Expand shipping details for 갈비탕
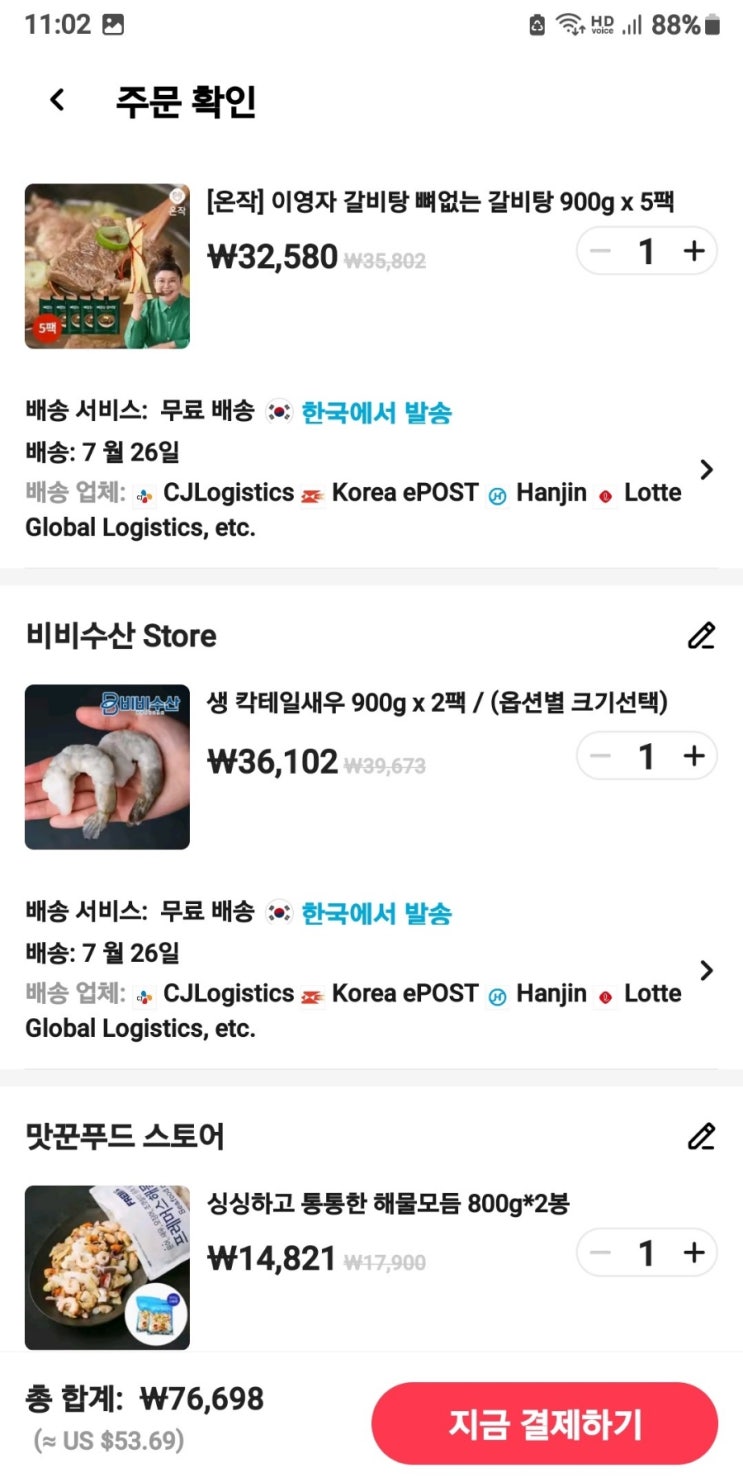 click(707, 470)
